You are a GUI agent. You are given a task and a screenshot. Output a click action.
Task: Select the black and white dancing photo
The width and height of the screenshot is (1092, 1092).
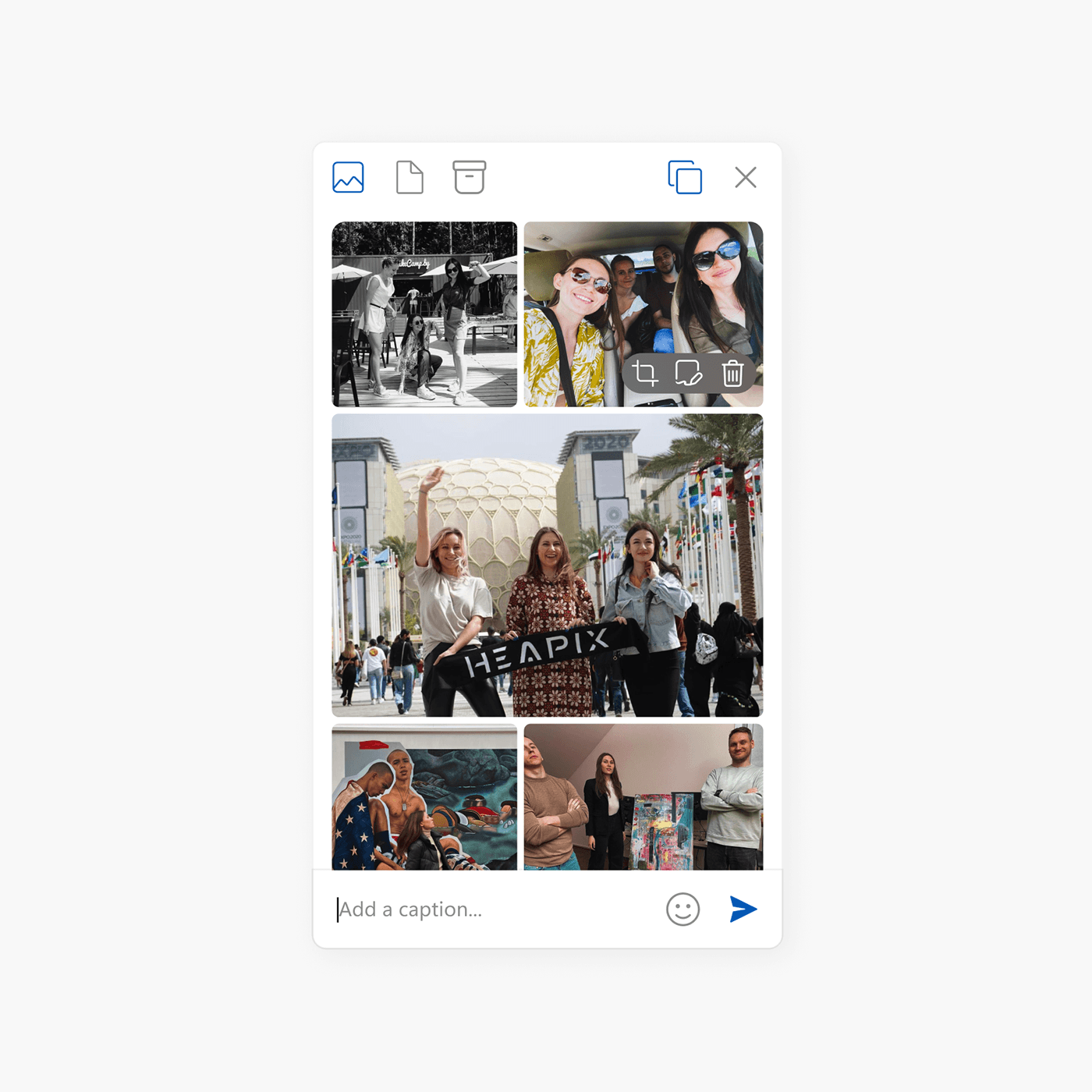tap(424, 314)
